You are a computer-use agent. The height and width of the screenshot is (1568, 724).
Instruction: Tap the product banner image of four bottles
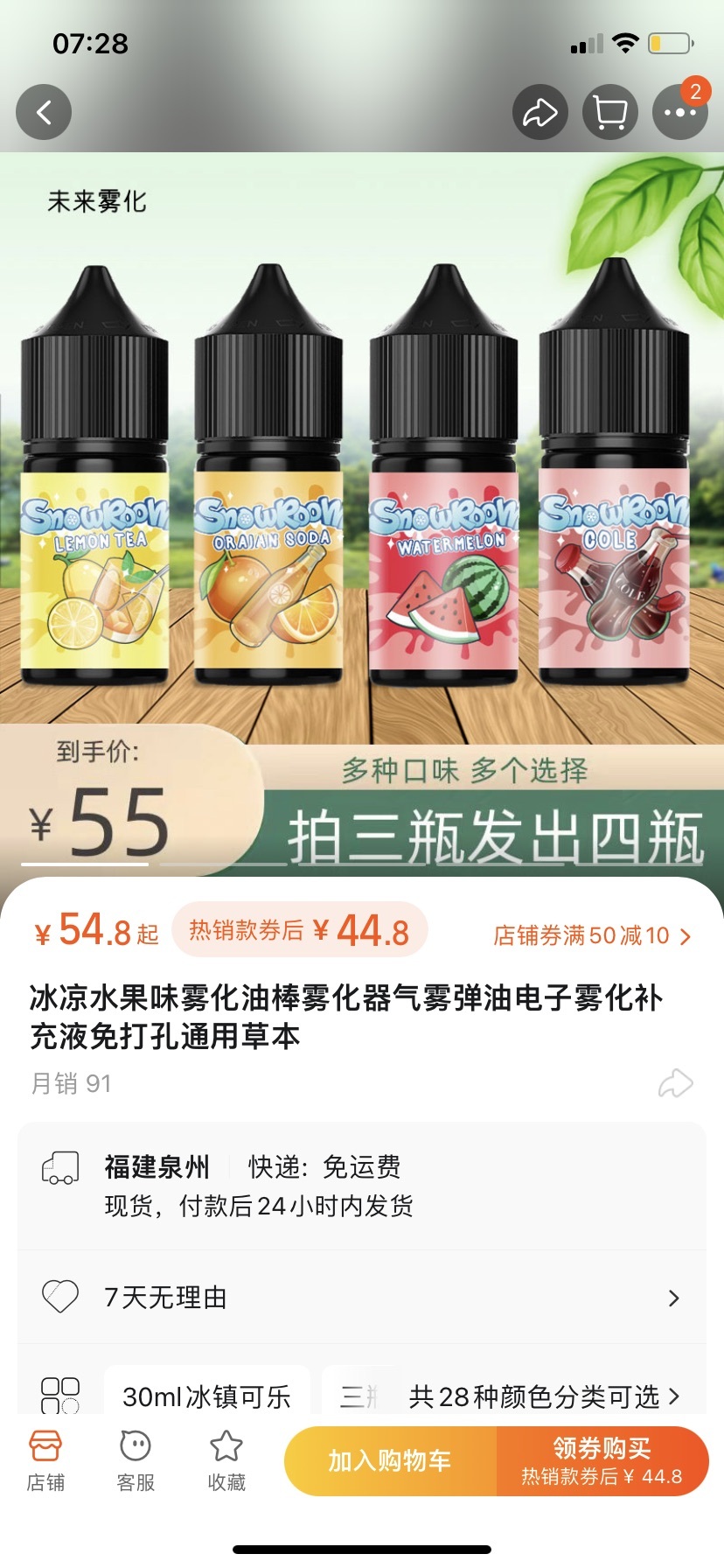(x=362, y=481)
